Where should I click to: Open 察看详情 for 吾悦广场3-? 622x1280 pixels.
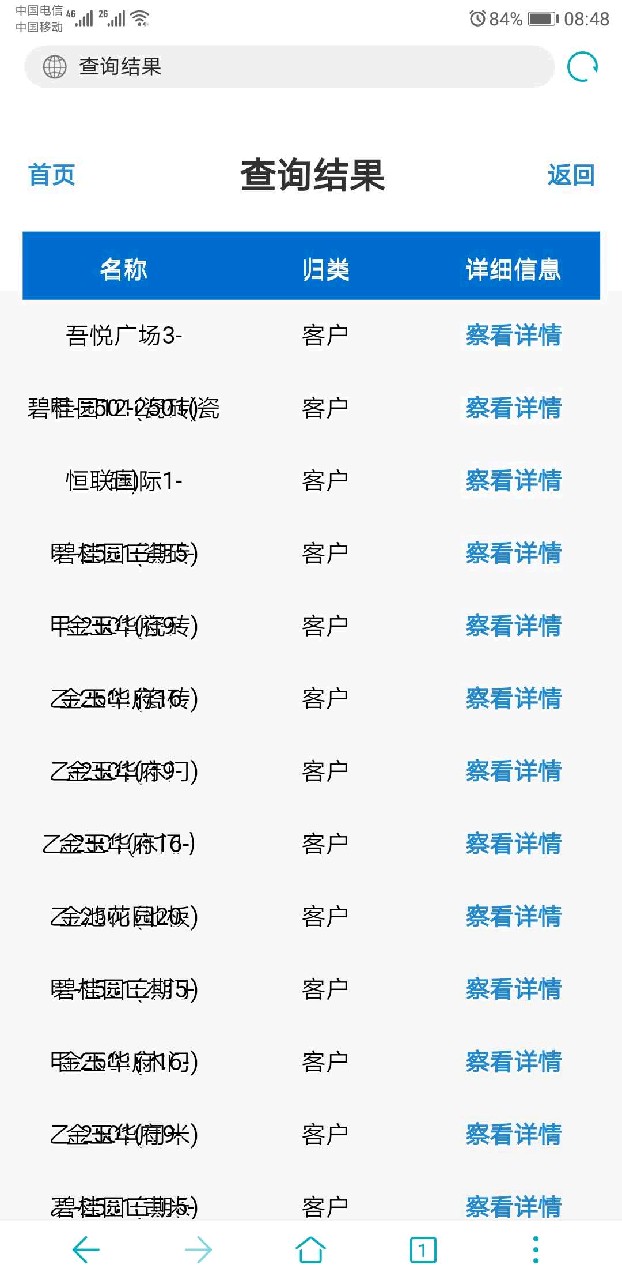[x=513, y=336]
